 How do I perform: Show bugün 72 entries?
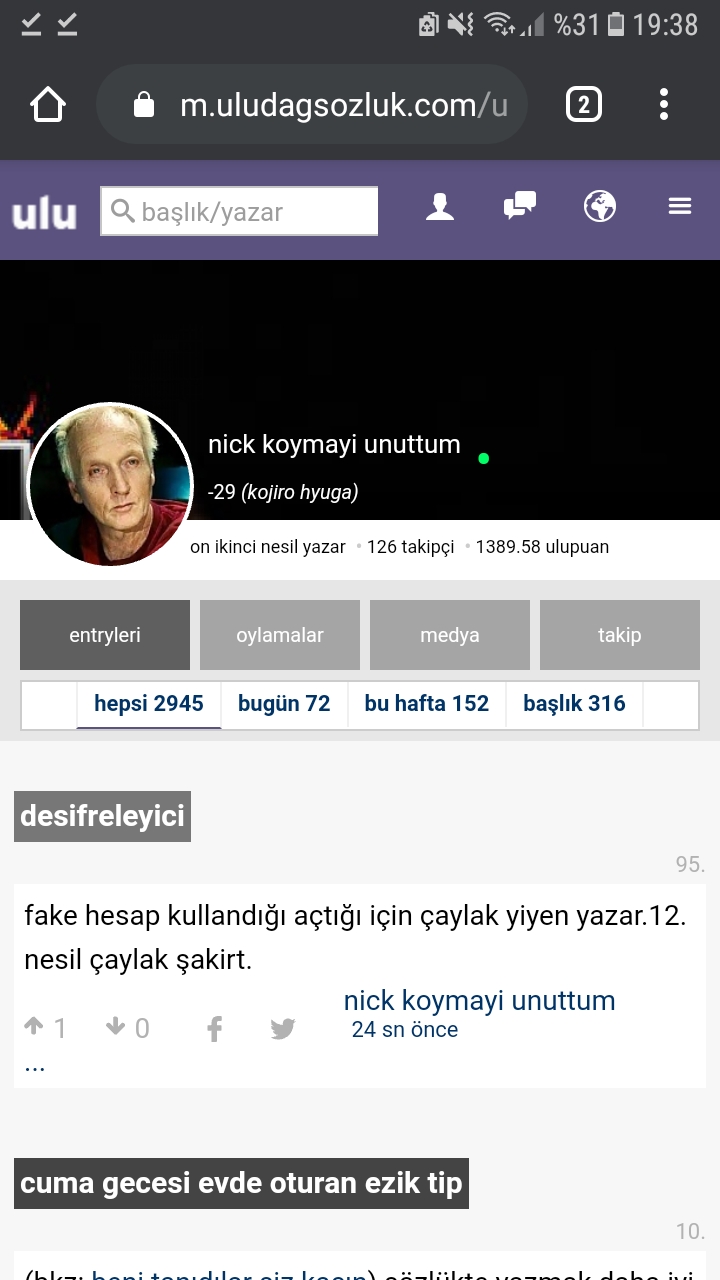[284, 704]
